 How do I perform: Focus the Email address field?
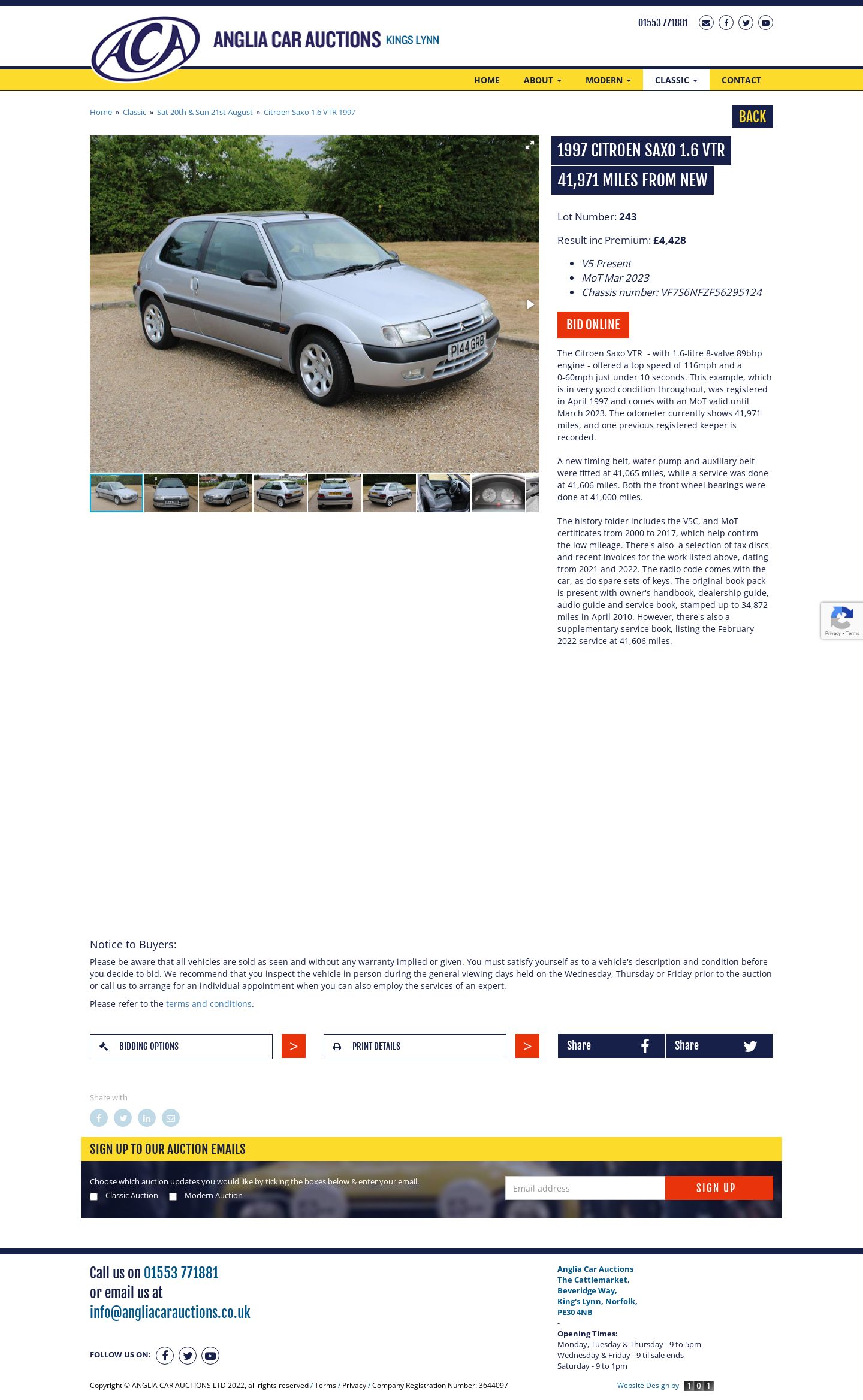585,1188
